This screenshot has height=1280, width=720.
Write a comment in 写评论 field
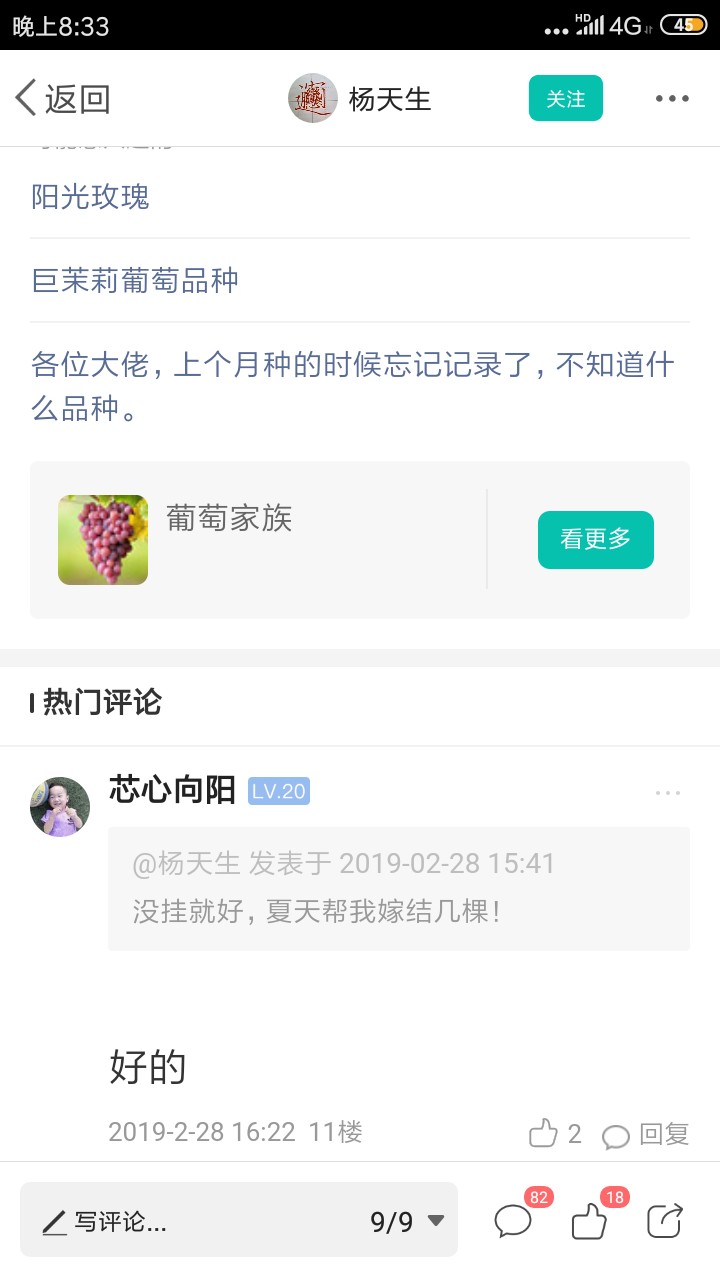click(190, 1221)
